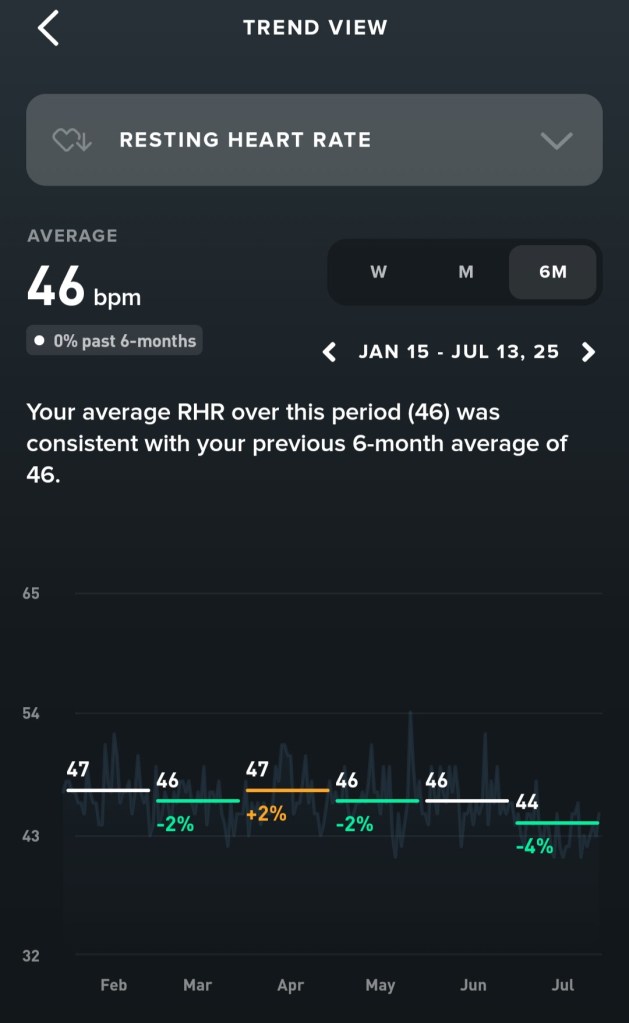
Task: Show the previous 6-month period
Action: (329, 352)
